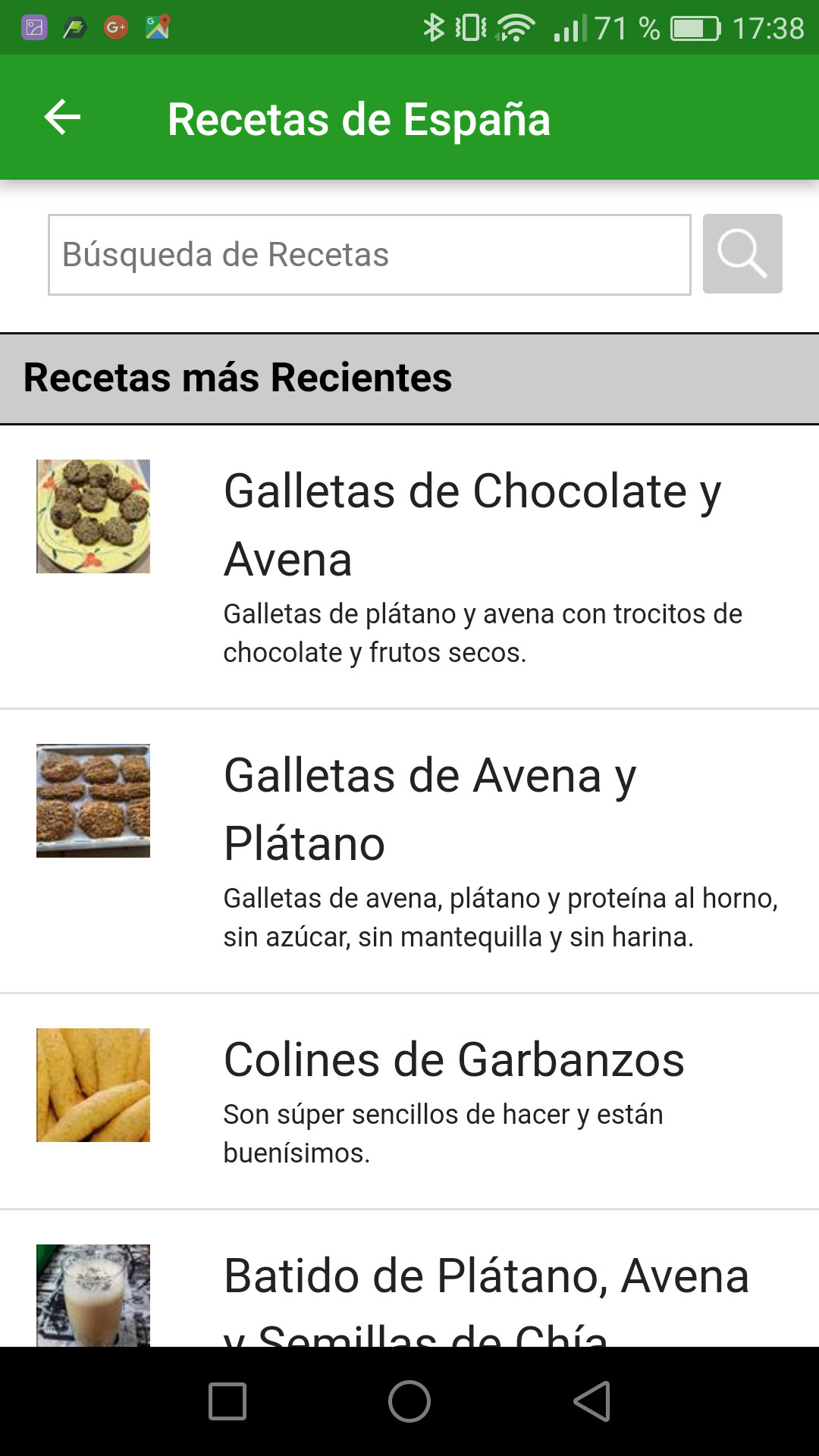Open recent apps from the navigation bar
The image size is (819, 1456).
(x=227, y=1401)
